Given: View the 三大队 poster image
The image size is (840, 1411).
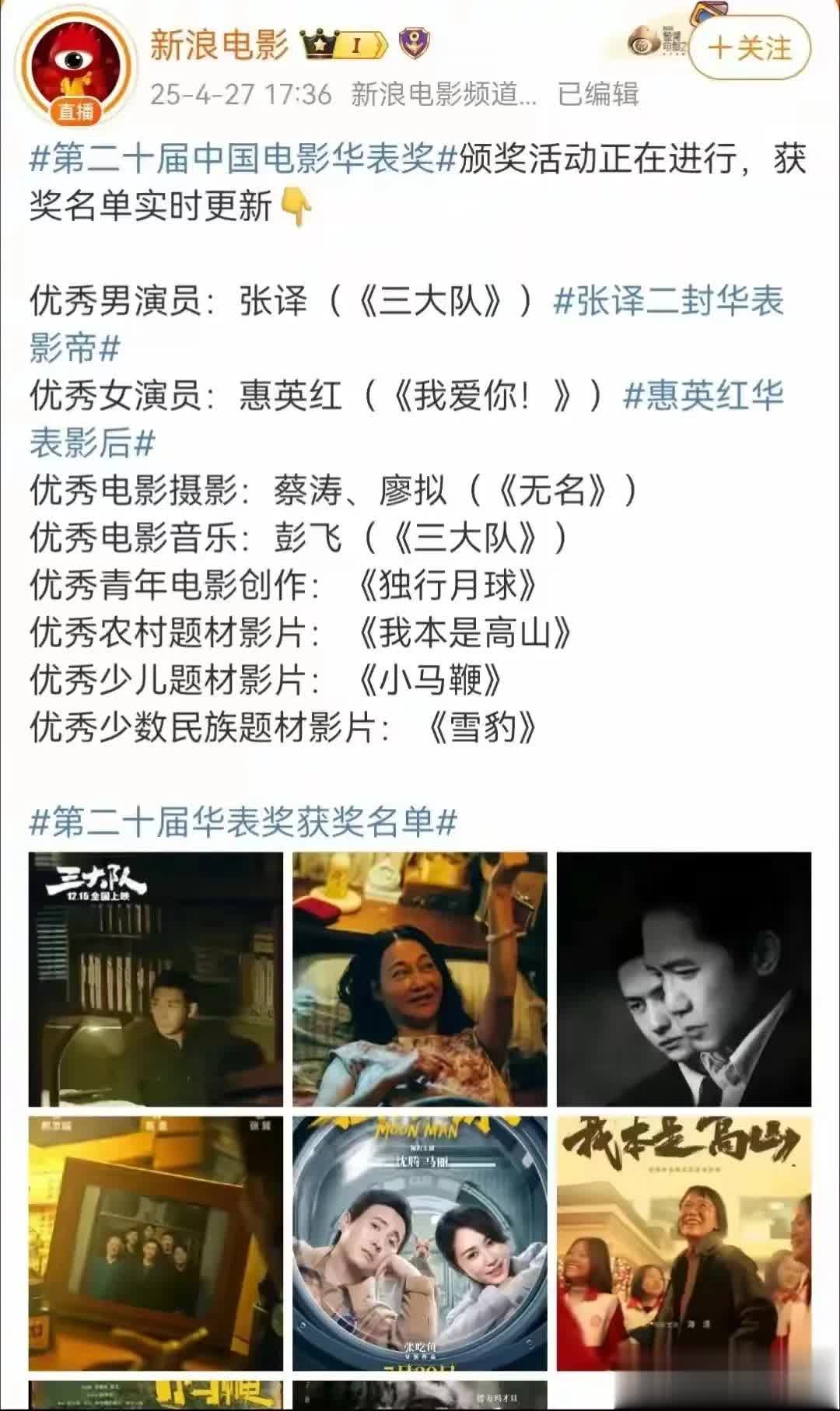Looking at the screenshot, I should click(156, 979).
